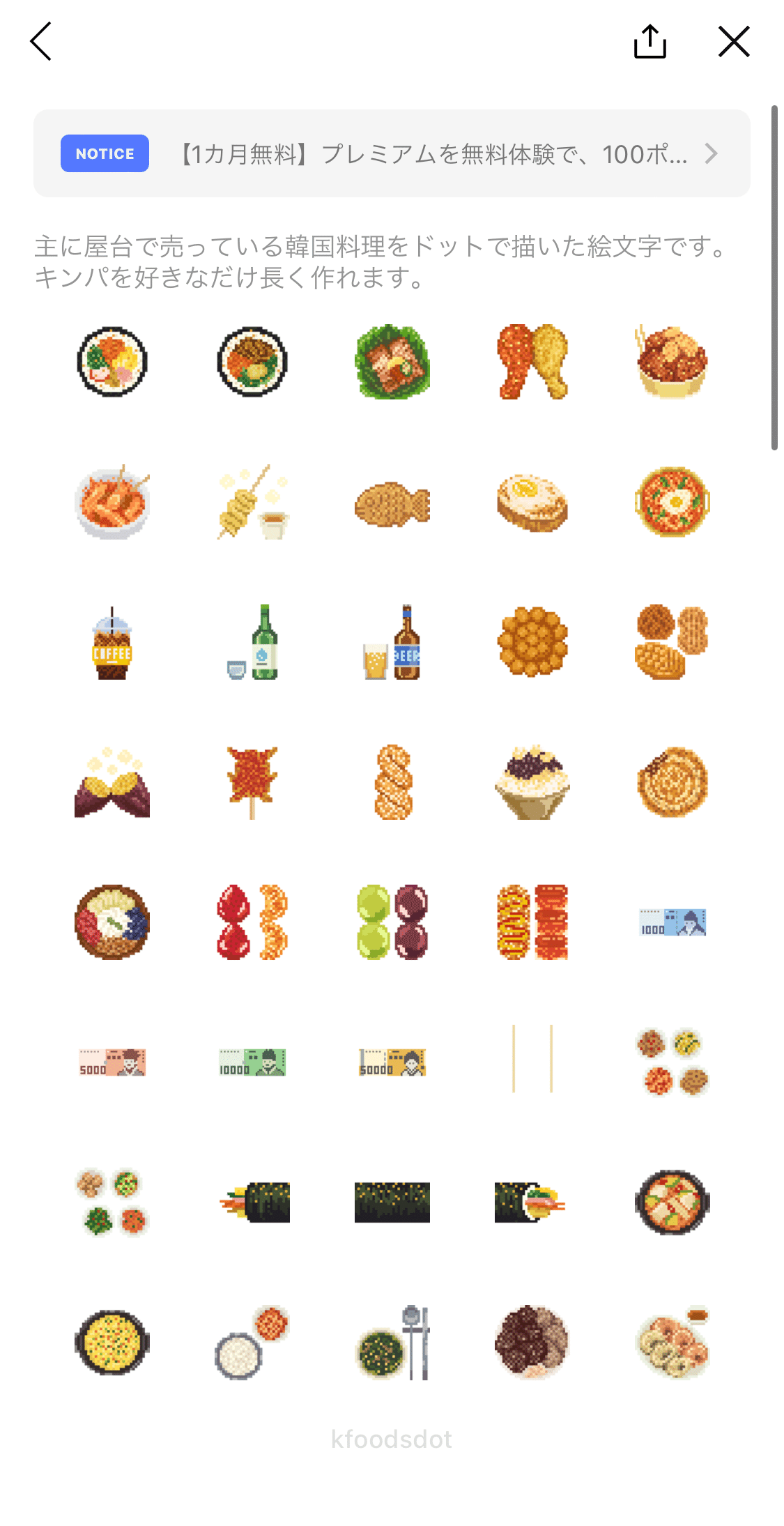The width and height of the screenshot is (784, 1526).
Task: Select the beer bottle and glass emoji
Action: click(392, 643)
